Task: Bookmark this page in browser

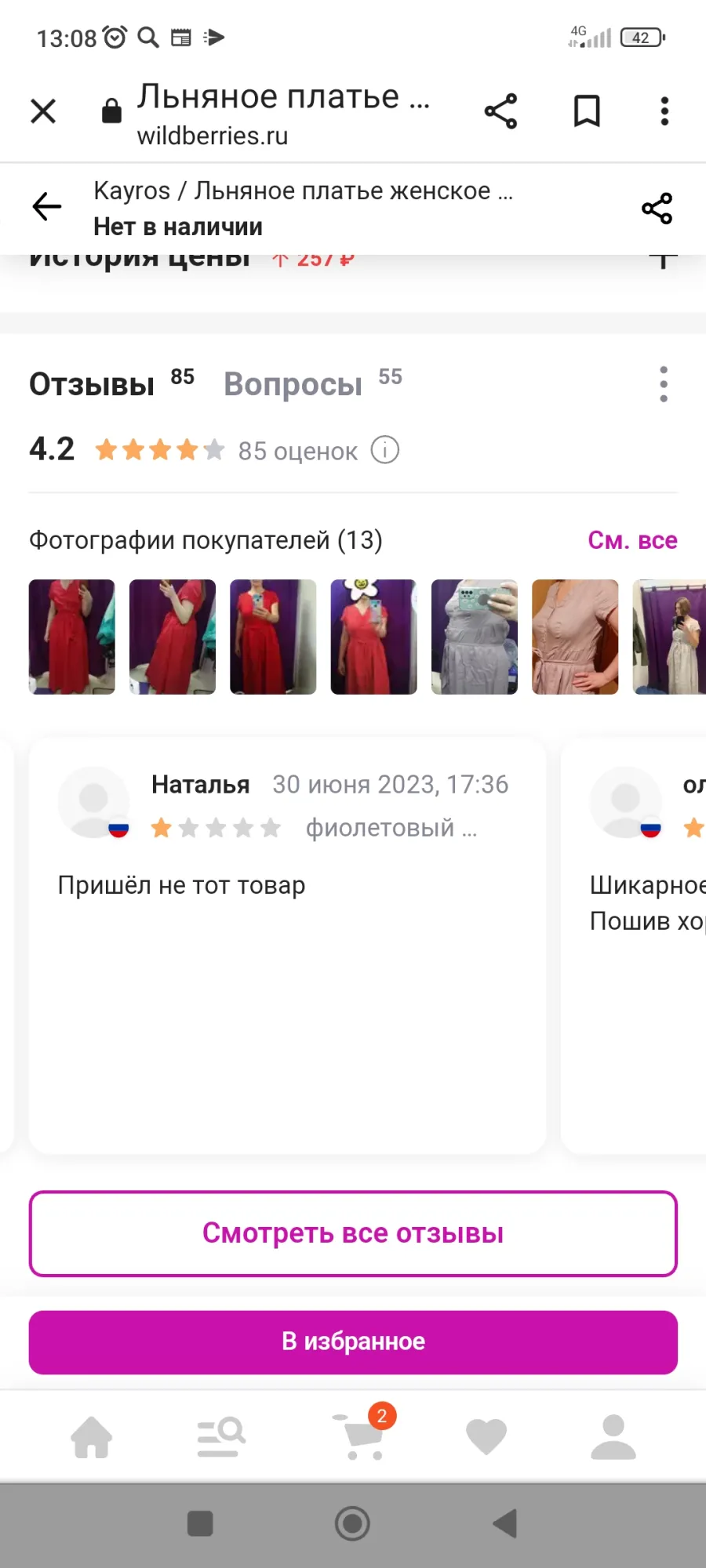Action: (x=587, y=111)
